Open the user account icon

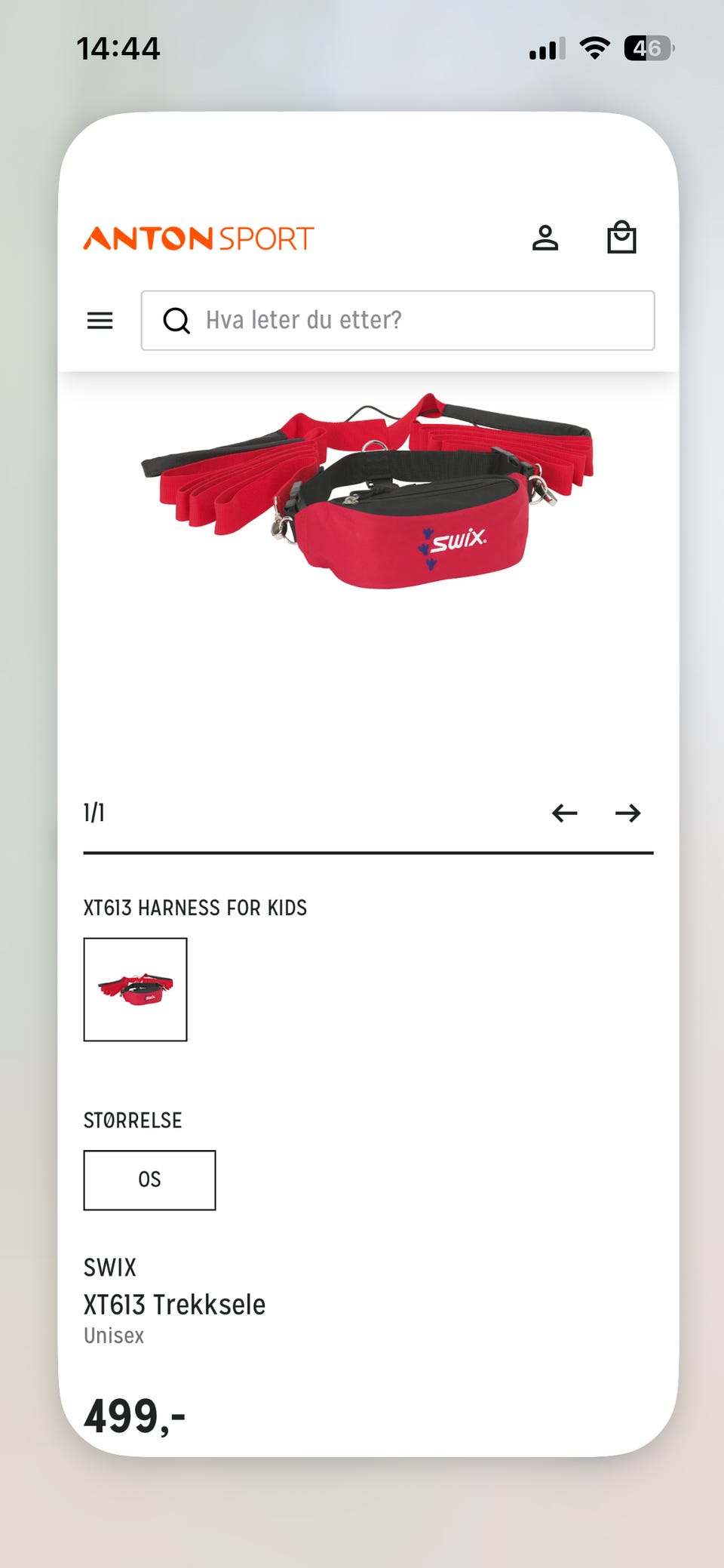545,238
